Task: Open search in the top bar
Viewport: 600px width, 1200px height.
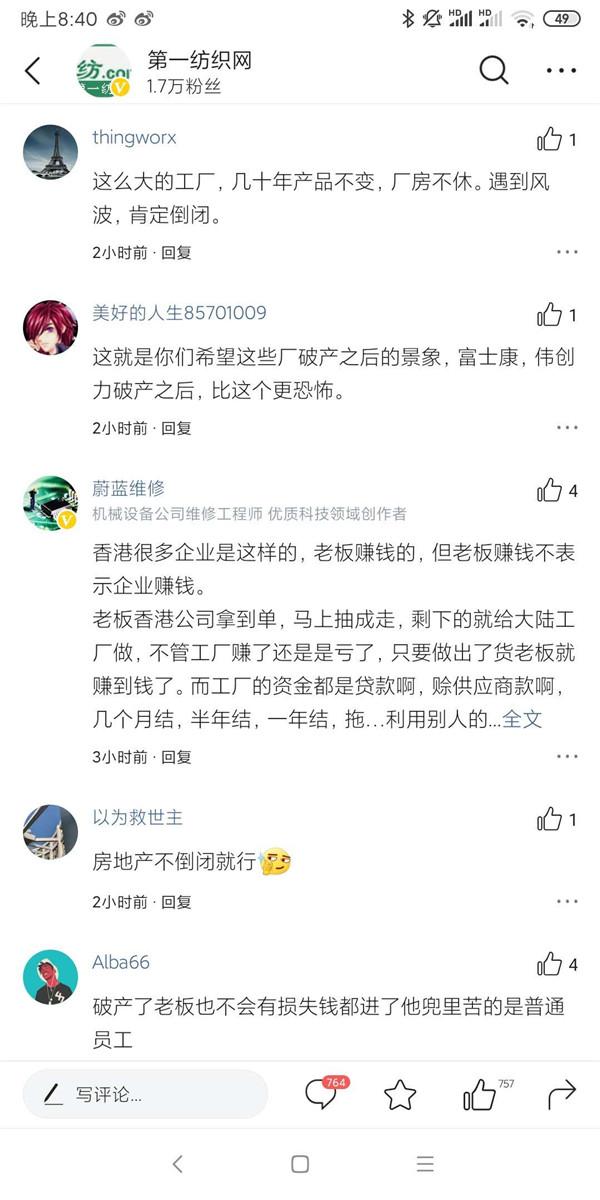Action: point(494,71)
